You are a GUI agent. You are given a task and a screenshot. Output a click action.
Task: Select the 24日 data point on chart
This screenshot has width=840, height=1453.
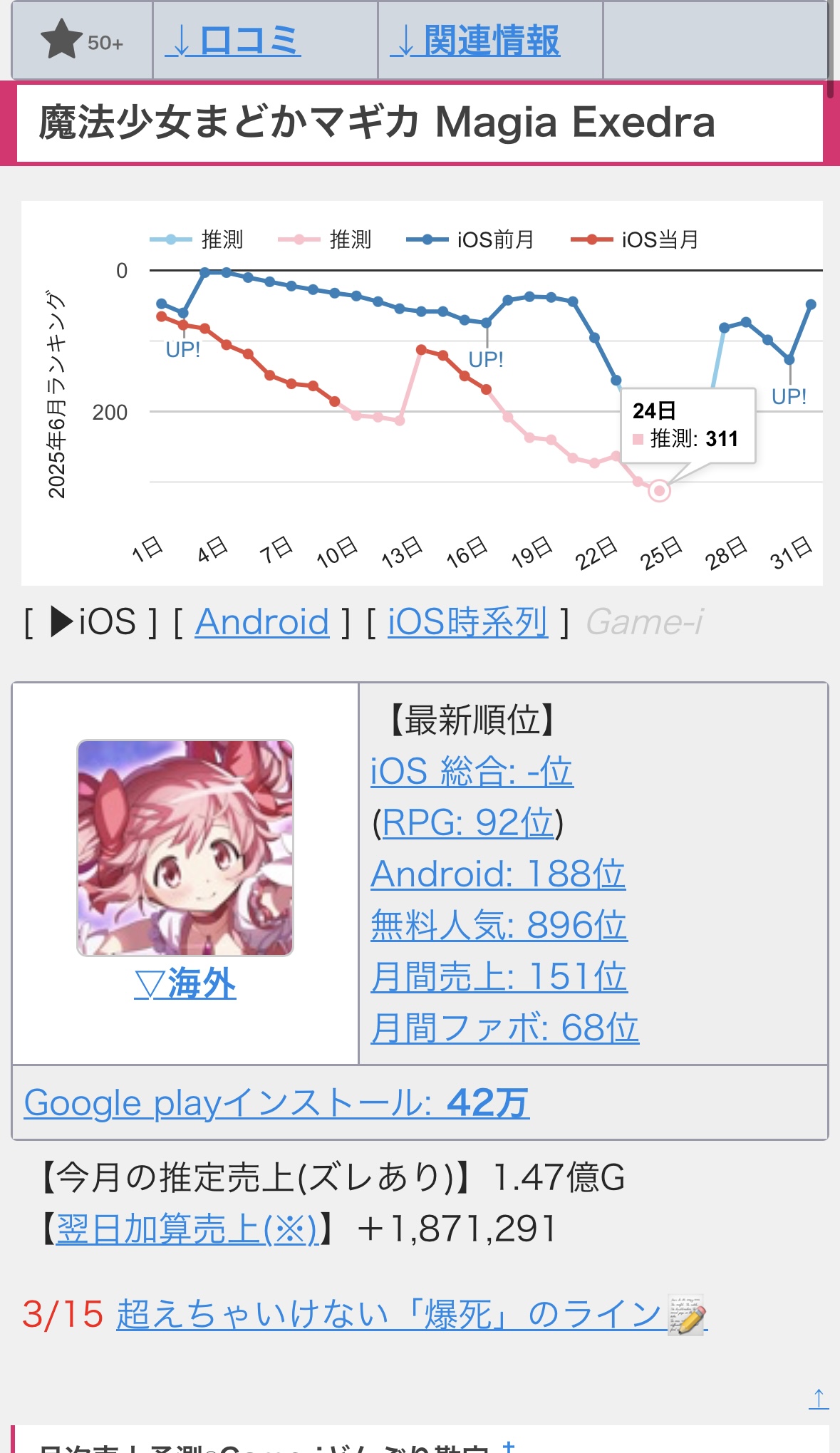[x=659, y=490]
